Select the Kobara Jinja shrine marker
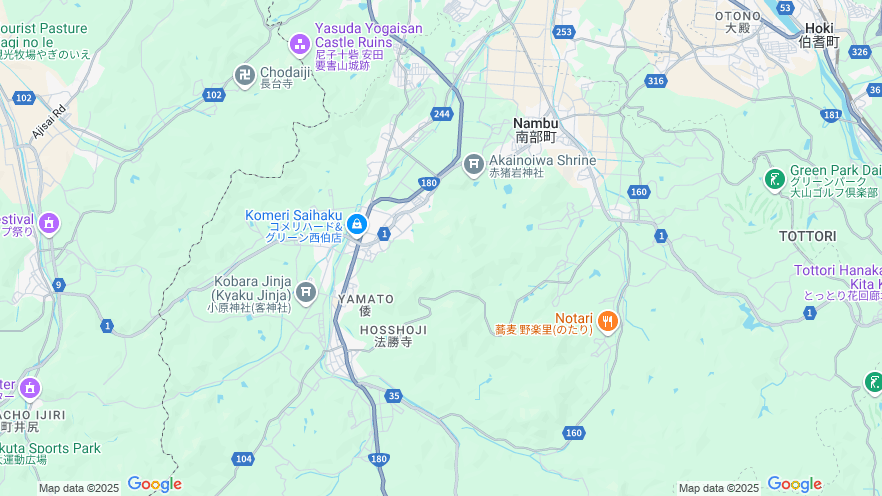This screenshot has height=496, width=882. (x=306, y=293)
